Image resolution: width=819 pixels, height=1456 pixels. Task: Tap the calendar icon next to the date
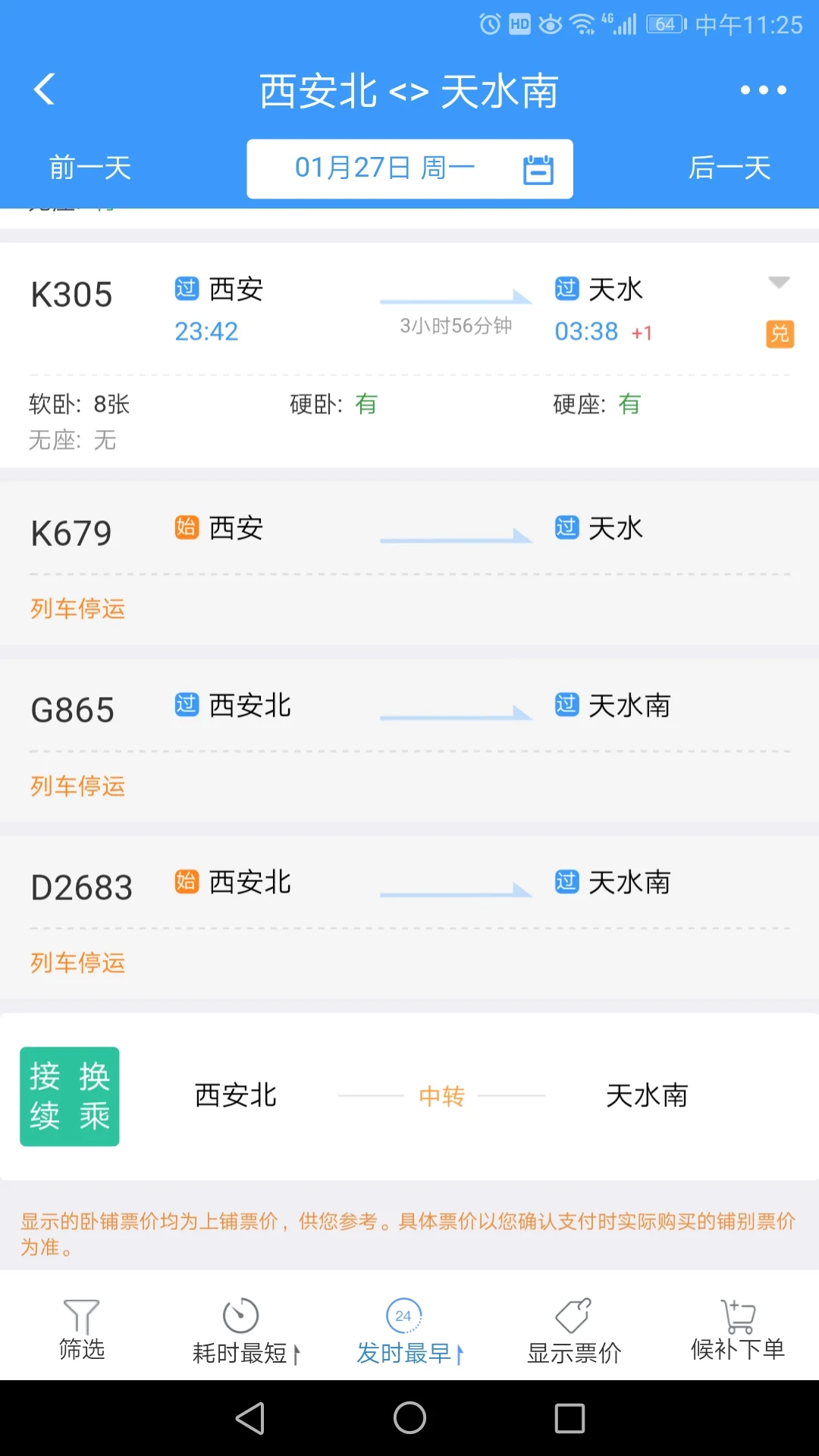(539, 168)
